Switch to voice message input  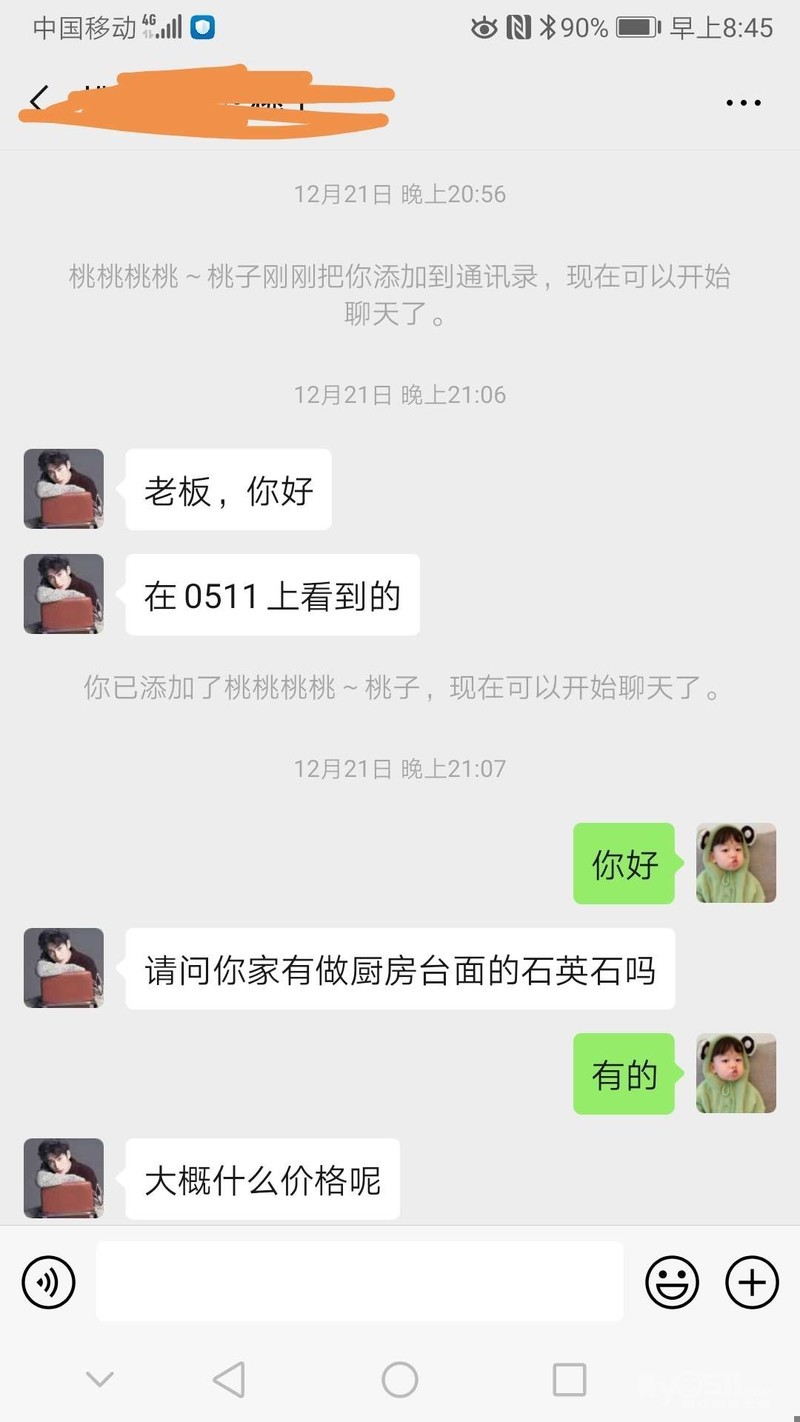click(x=49, y=1281)
